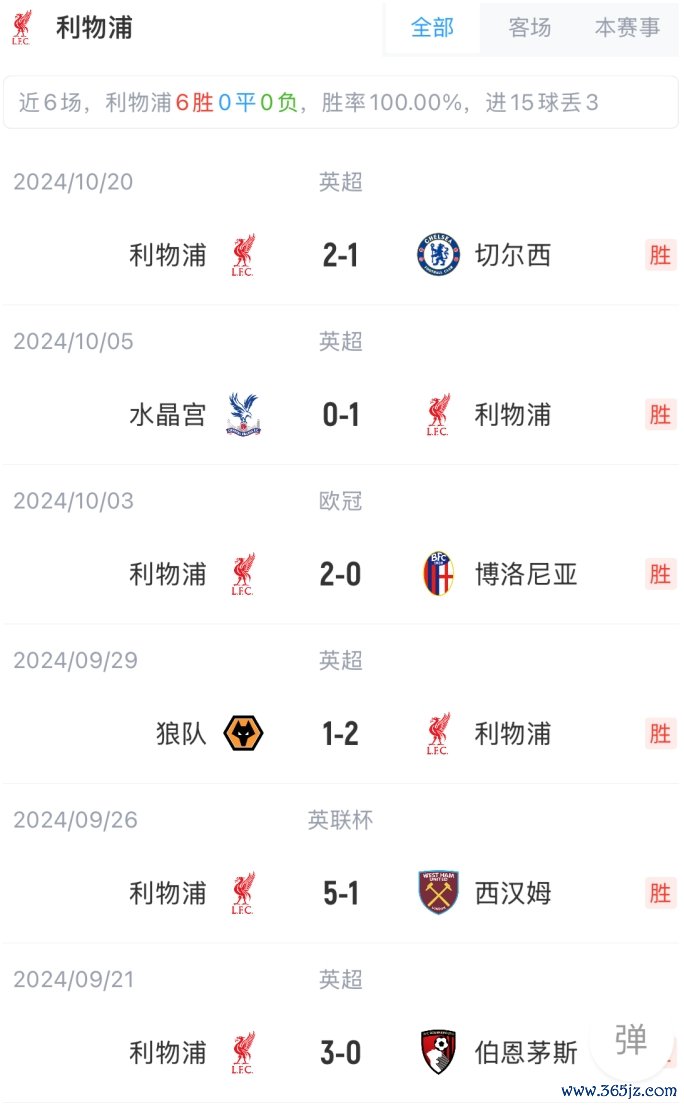Switch to the 全部 tab
Screen dimensions: 684x1106
[x=432, y=28]
